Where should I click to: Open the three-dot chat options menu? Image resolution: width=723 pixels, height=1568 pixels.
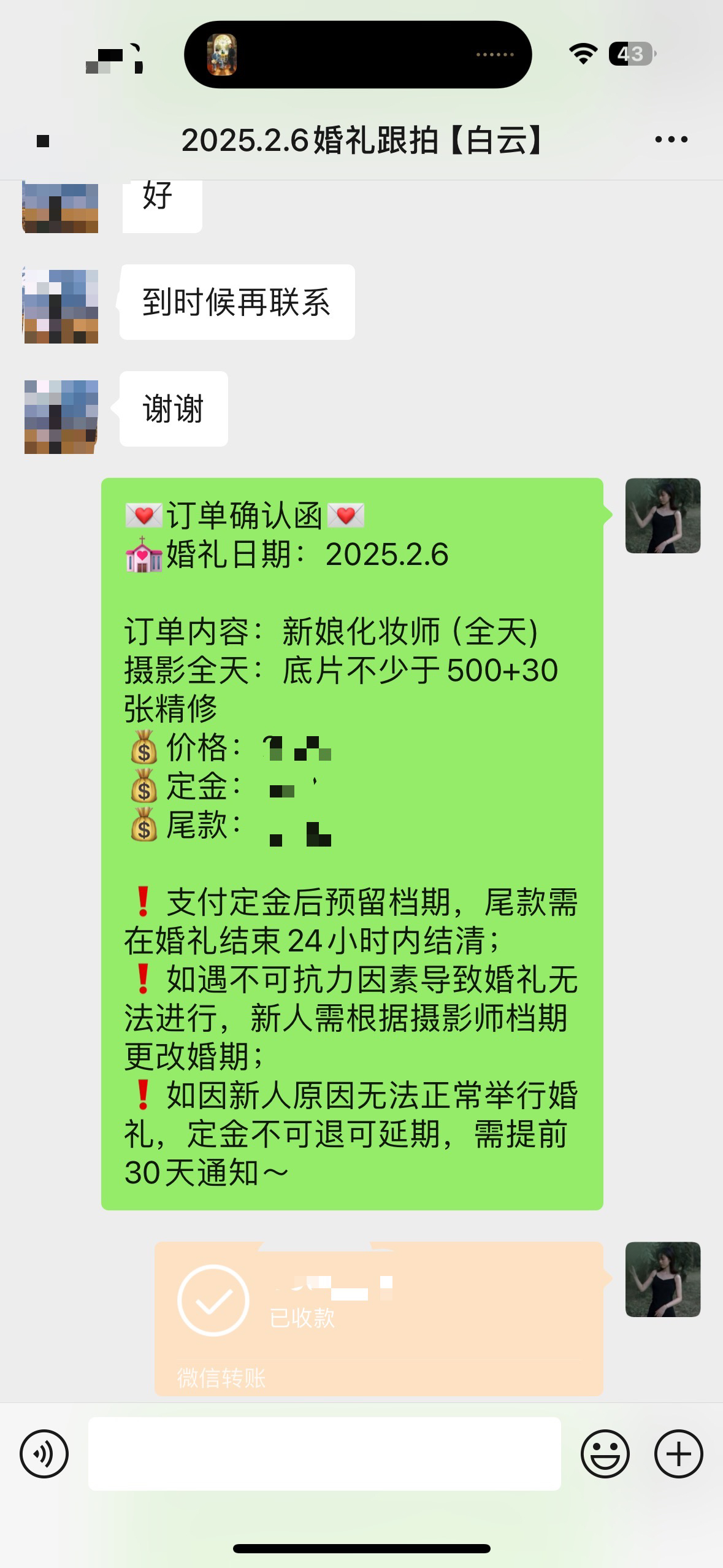671,140
